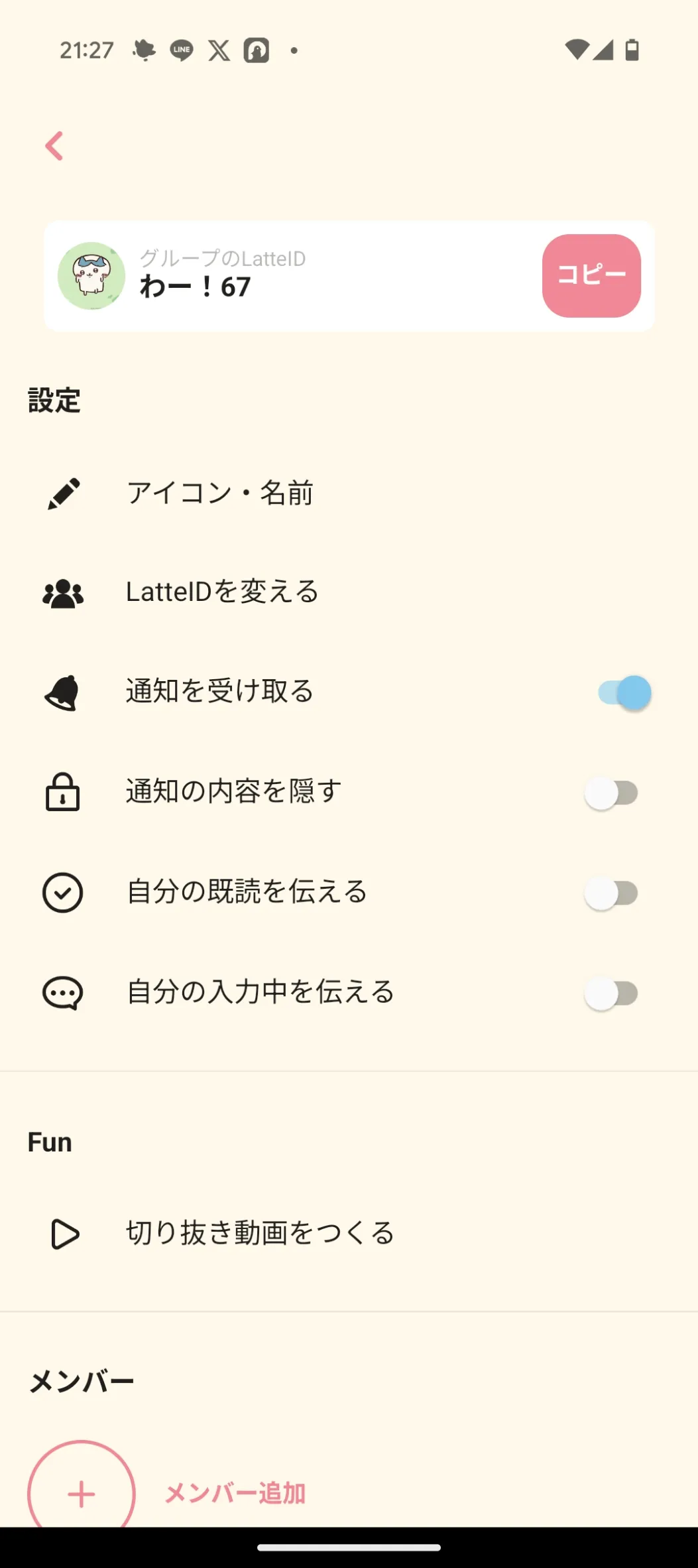Image resolution: width=698 pixels, height=1568 pixels.
Task: Enable 通知の内容を隠す switch
Action: coord(611,793)
